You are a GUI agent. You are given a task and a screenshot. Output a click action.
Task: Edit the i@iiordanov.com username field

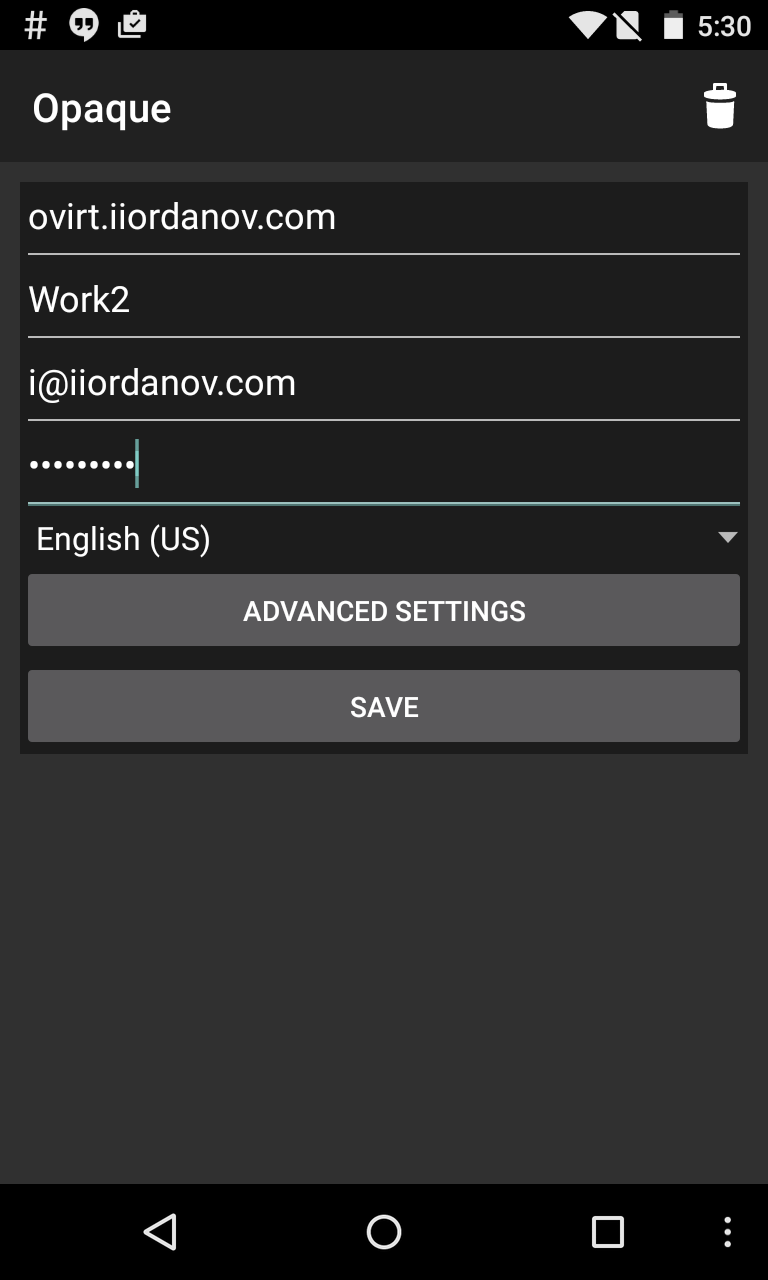click(x=383, y=383)
